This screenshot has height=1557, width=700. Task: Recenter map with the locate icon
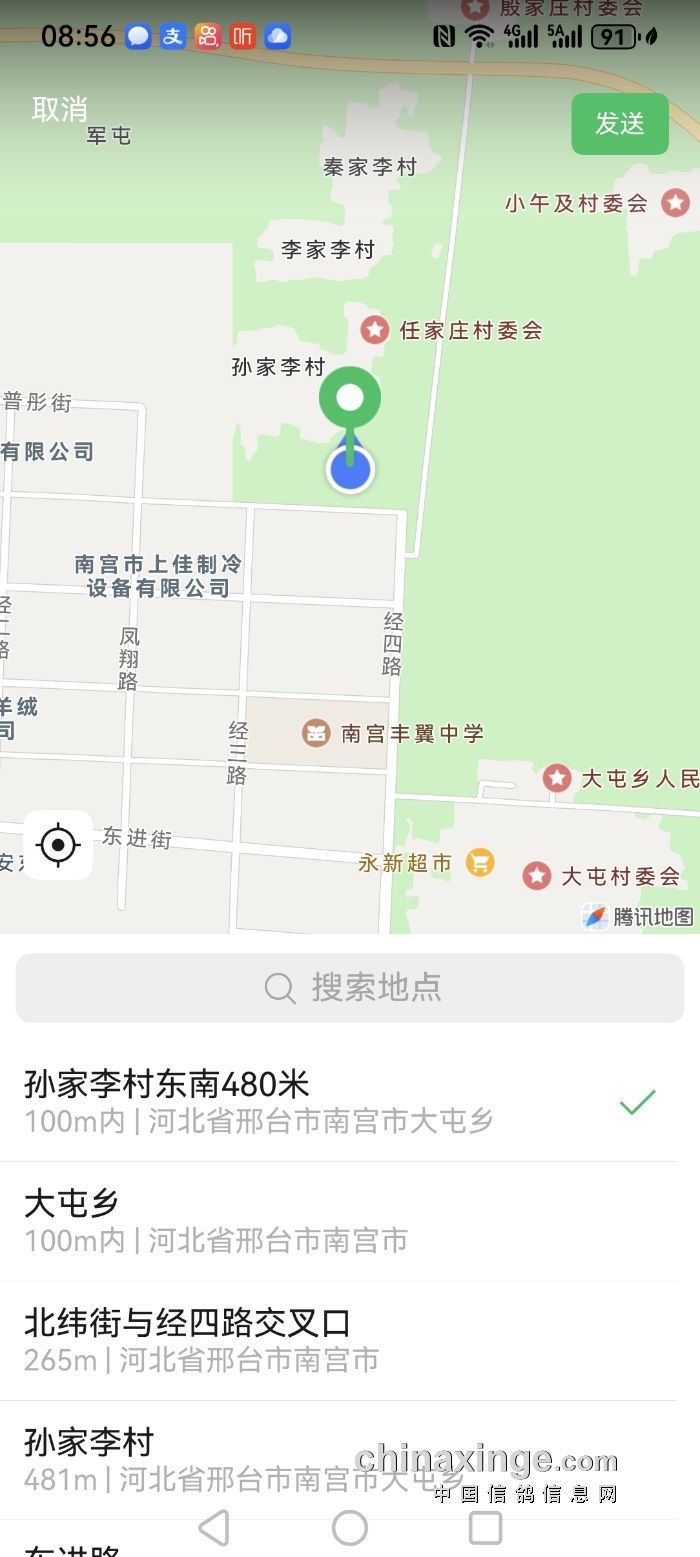click(58, 845)
